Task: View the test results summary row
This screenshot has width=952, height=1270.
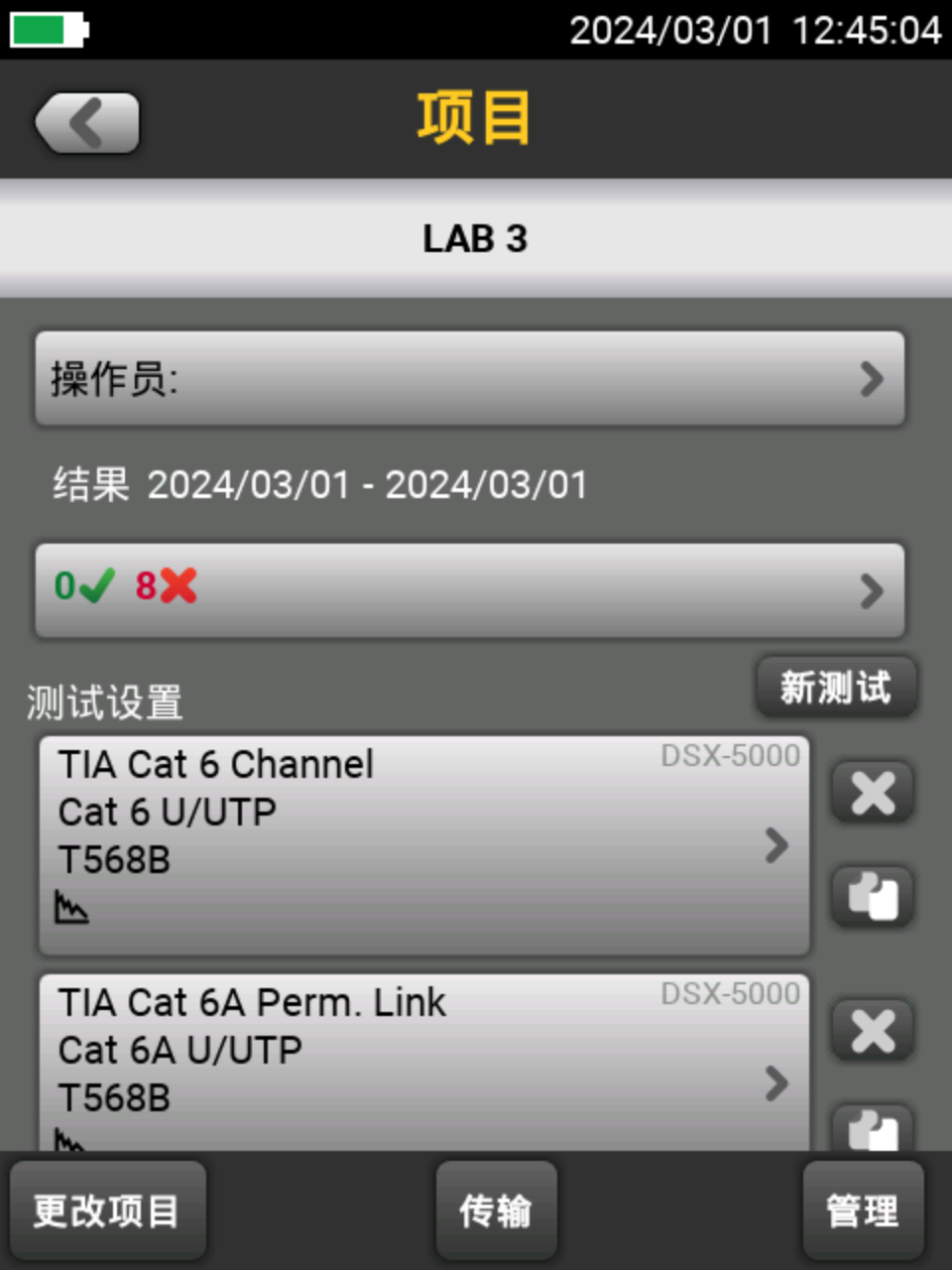Action: point(470,589)
